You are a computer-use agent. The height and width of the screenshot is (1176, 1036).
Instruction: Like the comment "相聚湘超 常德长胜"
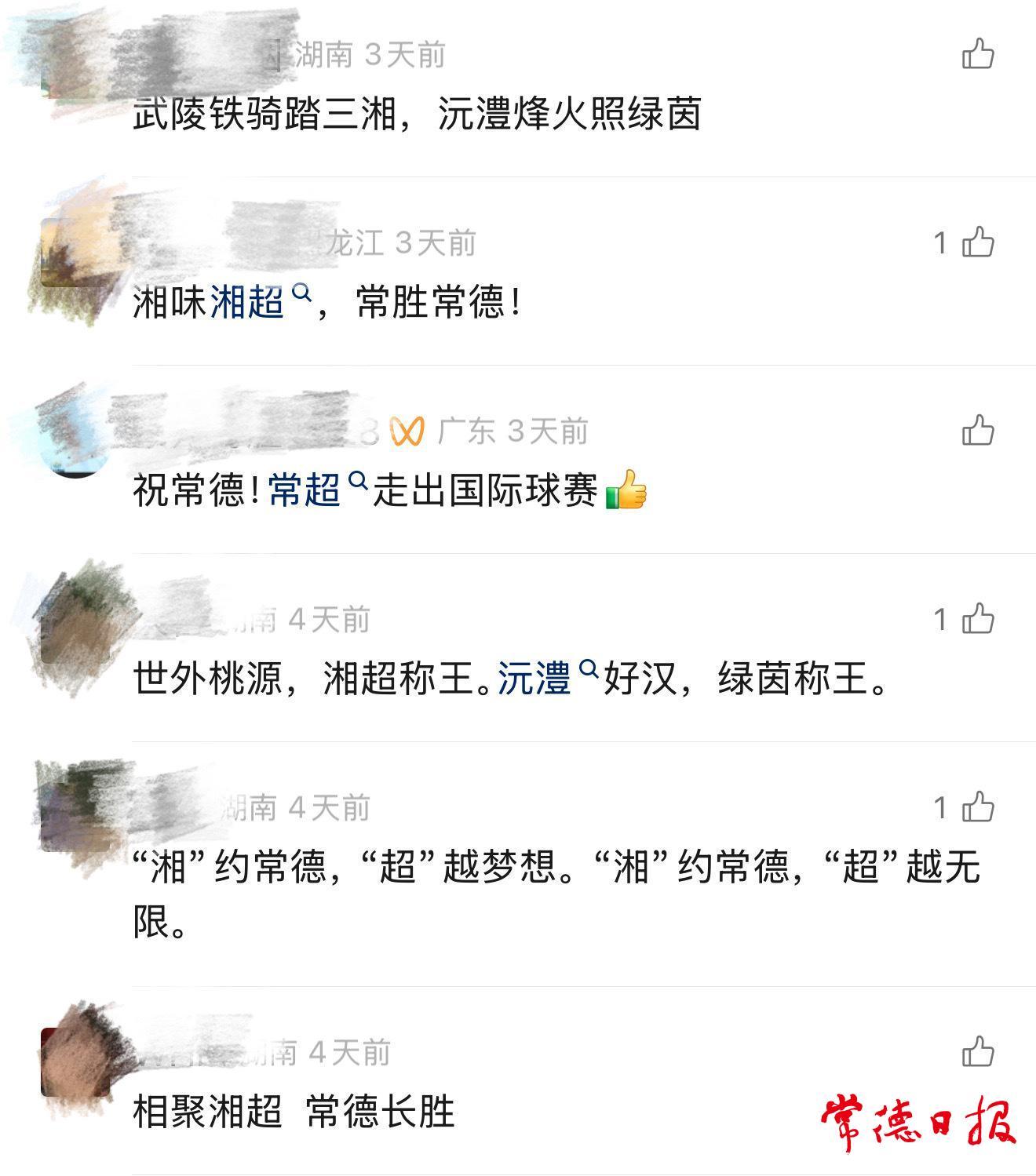[978, 1052]
